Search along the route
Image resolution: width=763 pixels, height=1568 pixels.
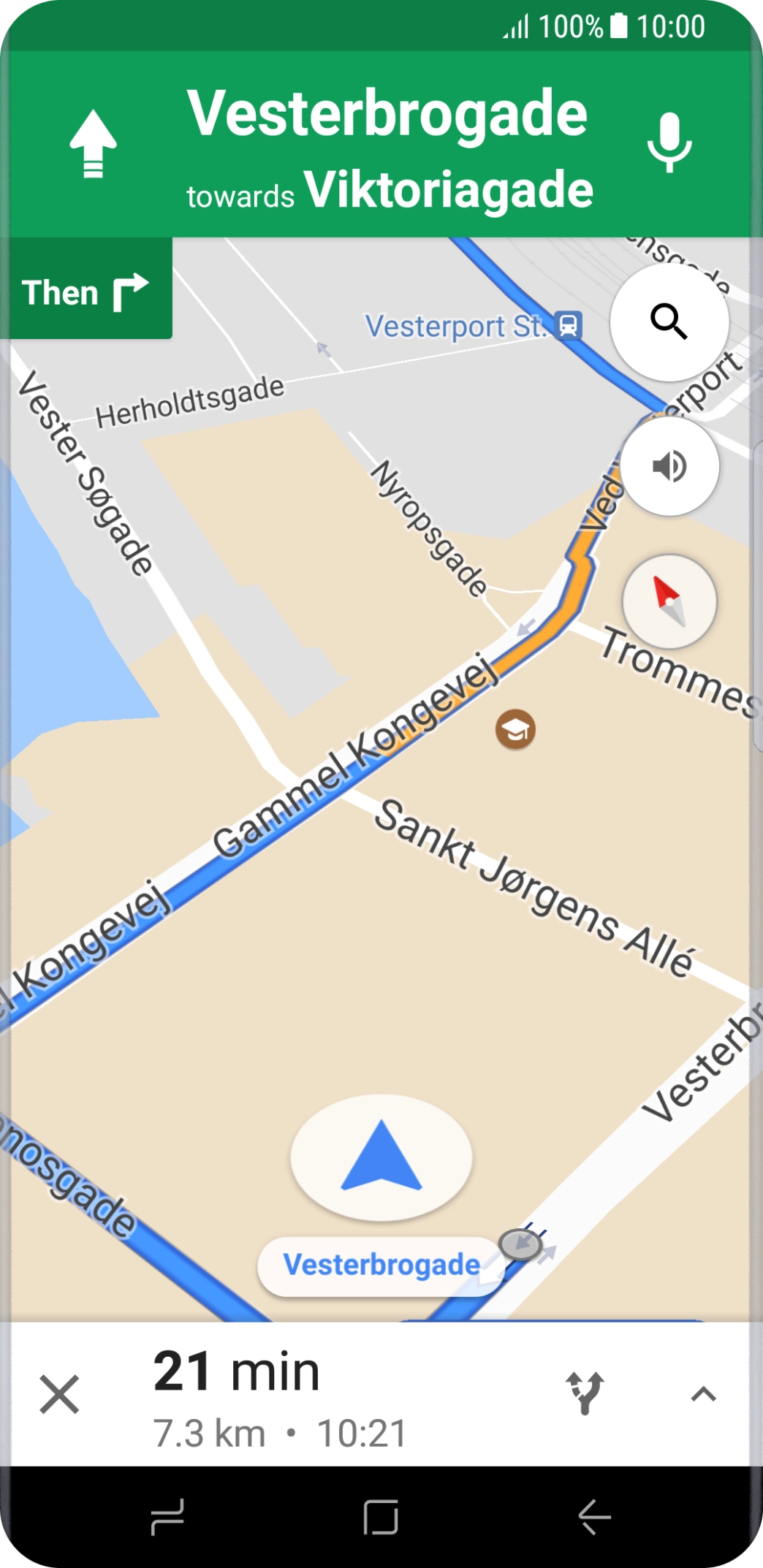click(x=669, y=321)
